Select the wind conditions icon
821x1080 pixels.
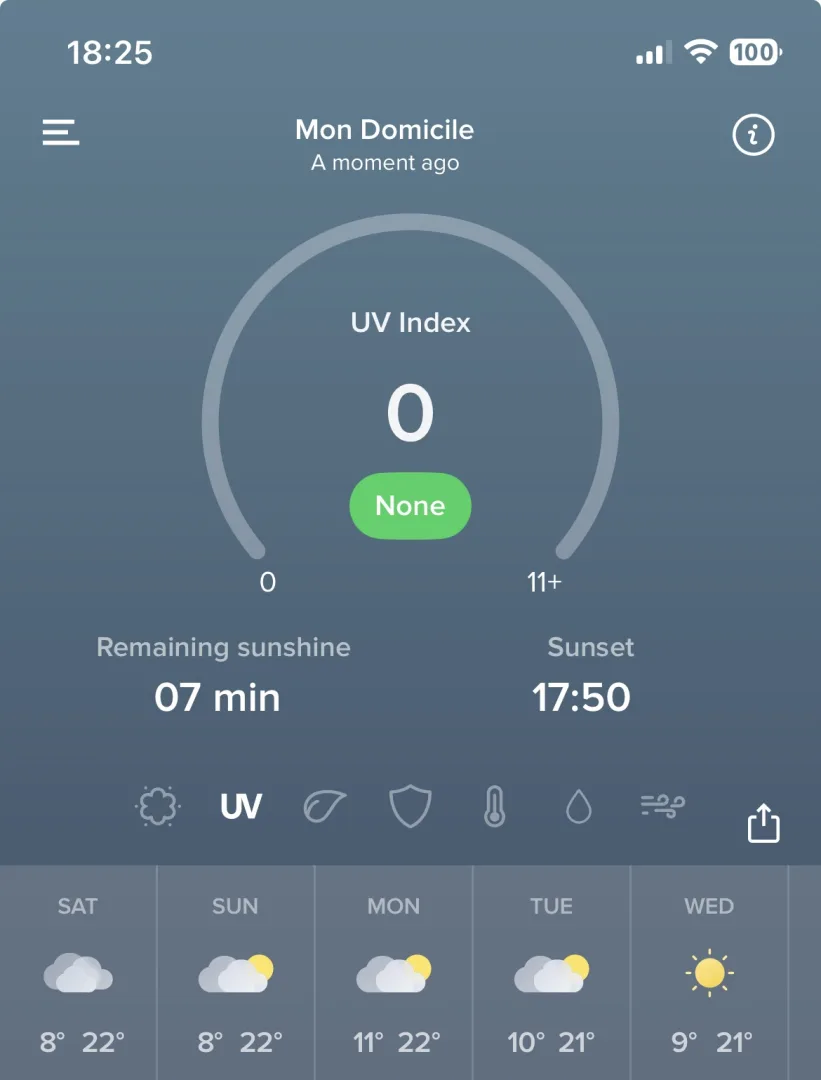click(x=663, y=806)
